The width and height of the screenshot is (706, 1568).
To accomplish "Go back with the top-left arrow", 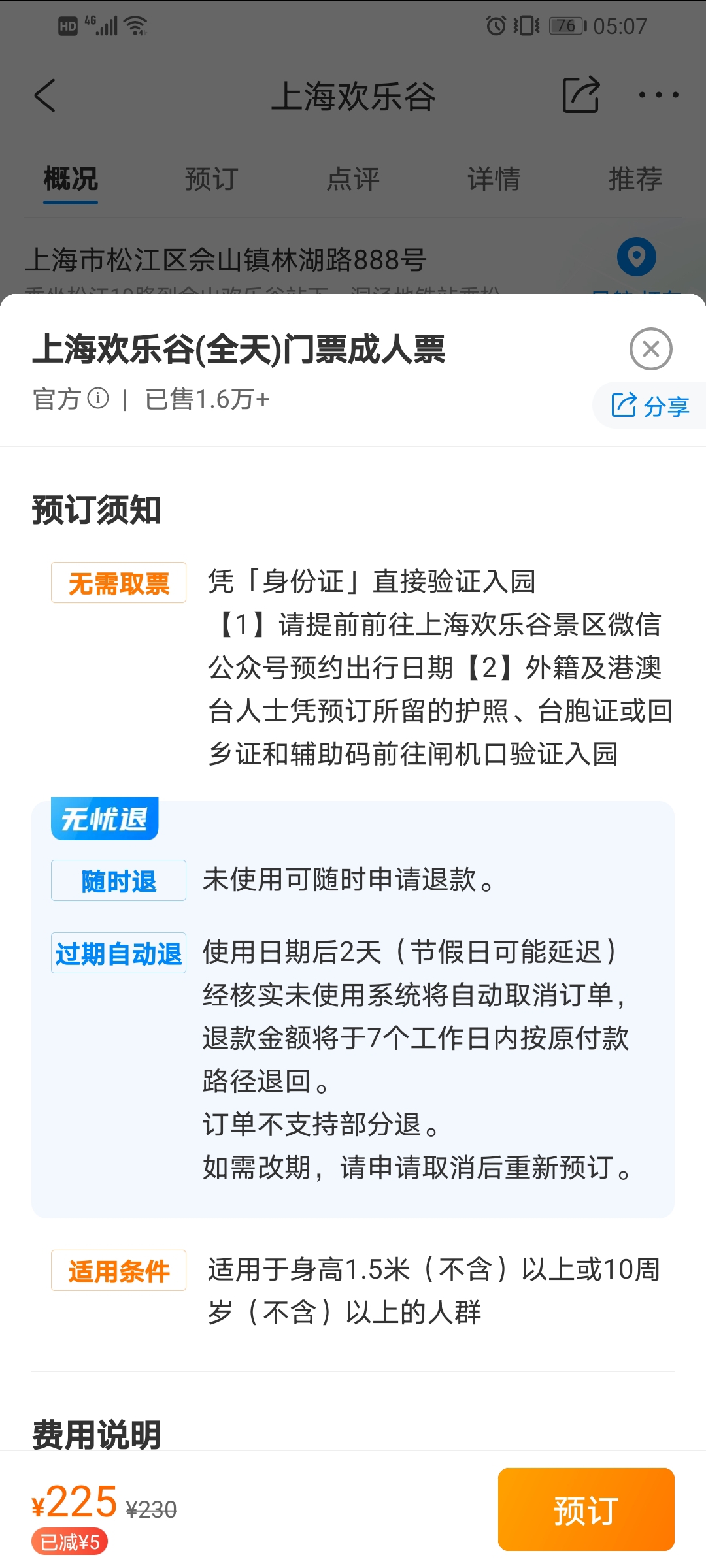I will coord(44,95).
